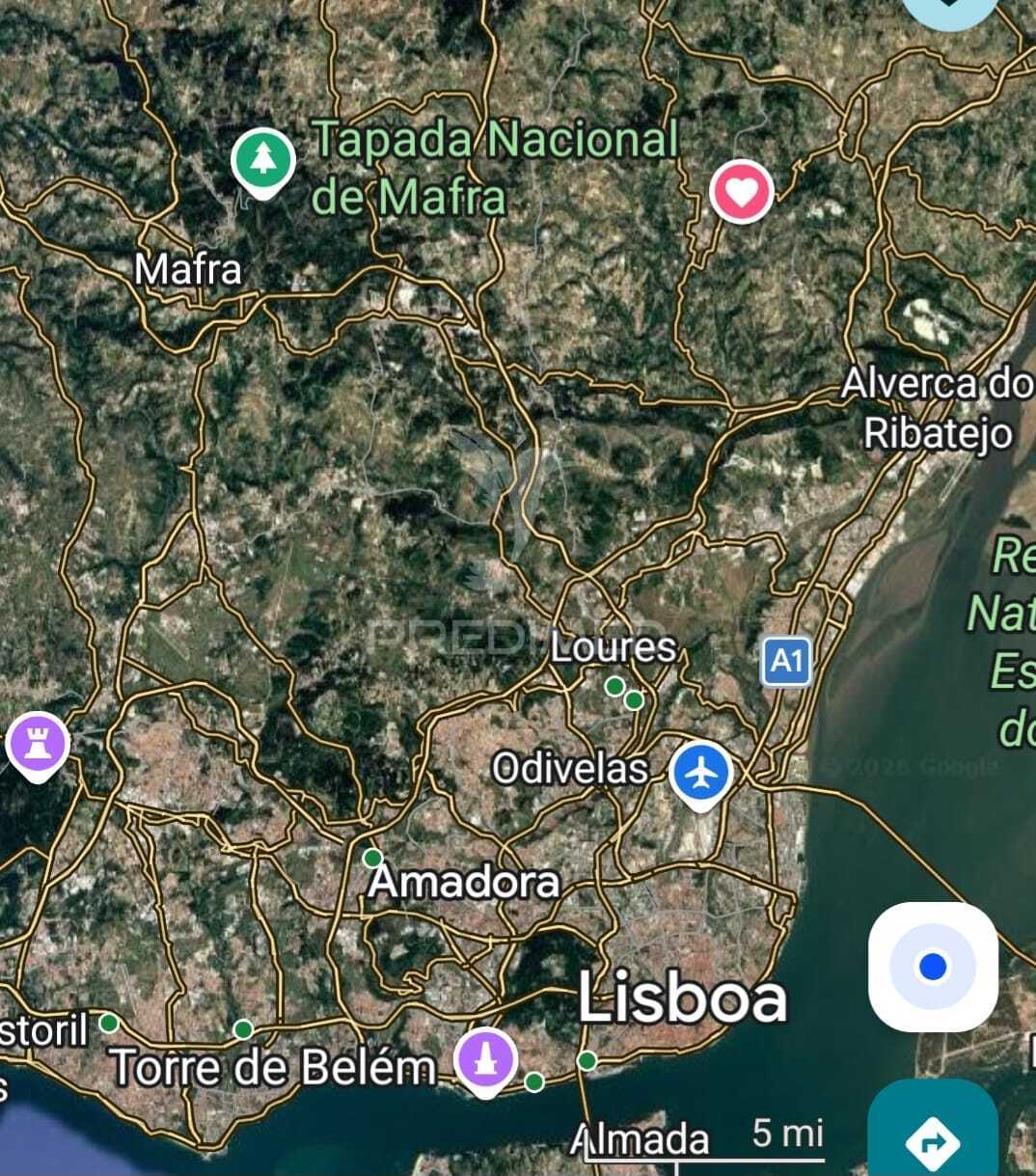Select the purple castle pin on left edge
This screenshot has width=1036, height=1176.
point(37,745)
